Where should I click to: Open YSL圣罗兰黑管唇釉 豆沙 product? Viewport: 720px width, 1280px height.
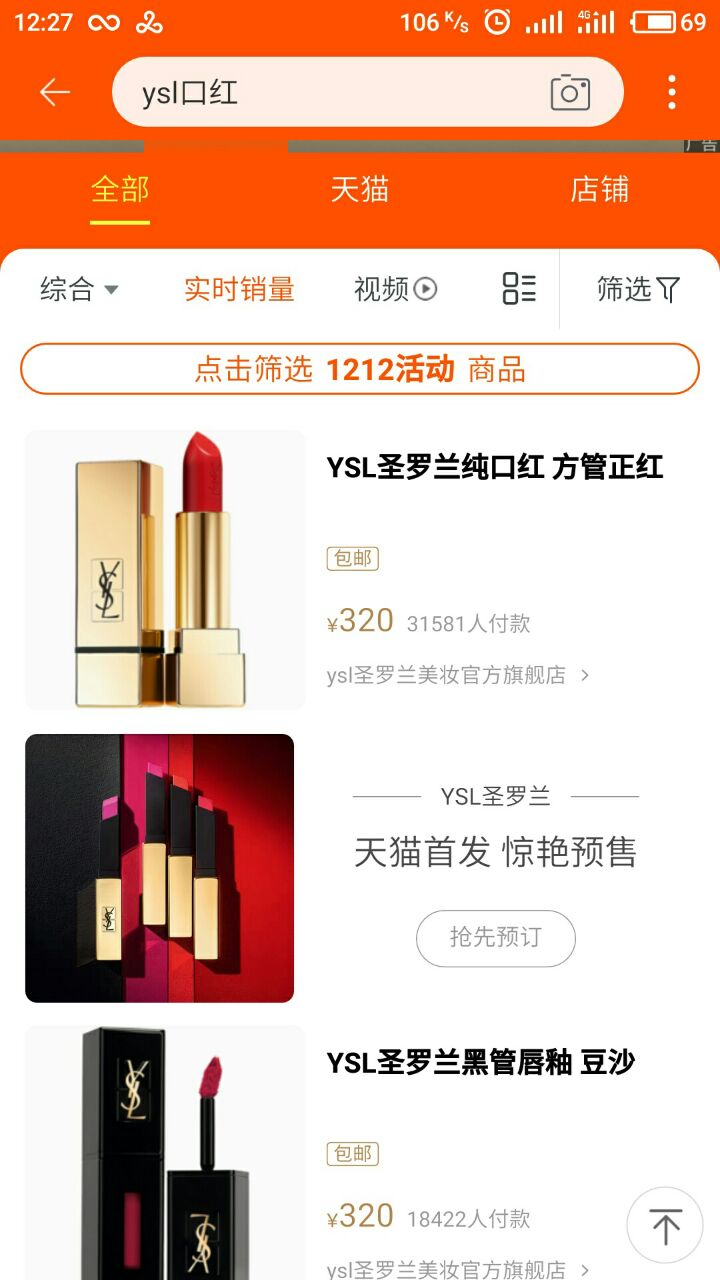480,1062
